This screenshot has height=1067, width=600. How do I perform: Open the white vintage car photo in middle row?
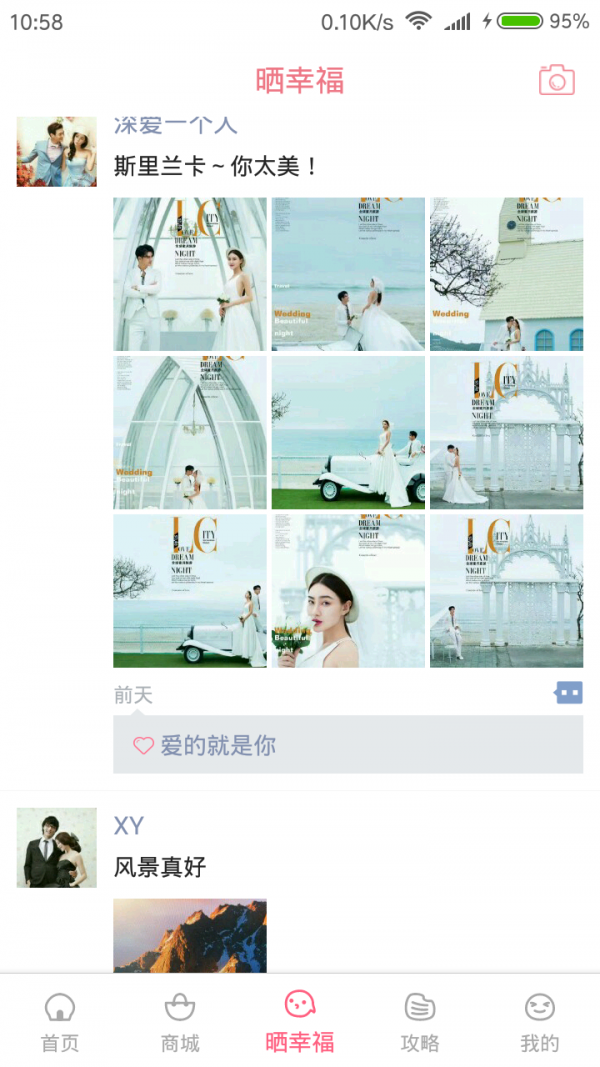348,432
